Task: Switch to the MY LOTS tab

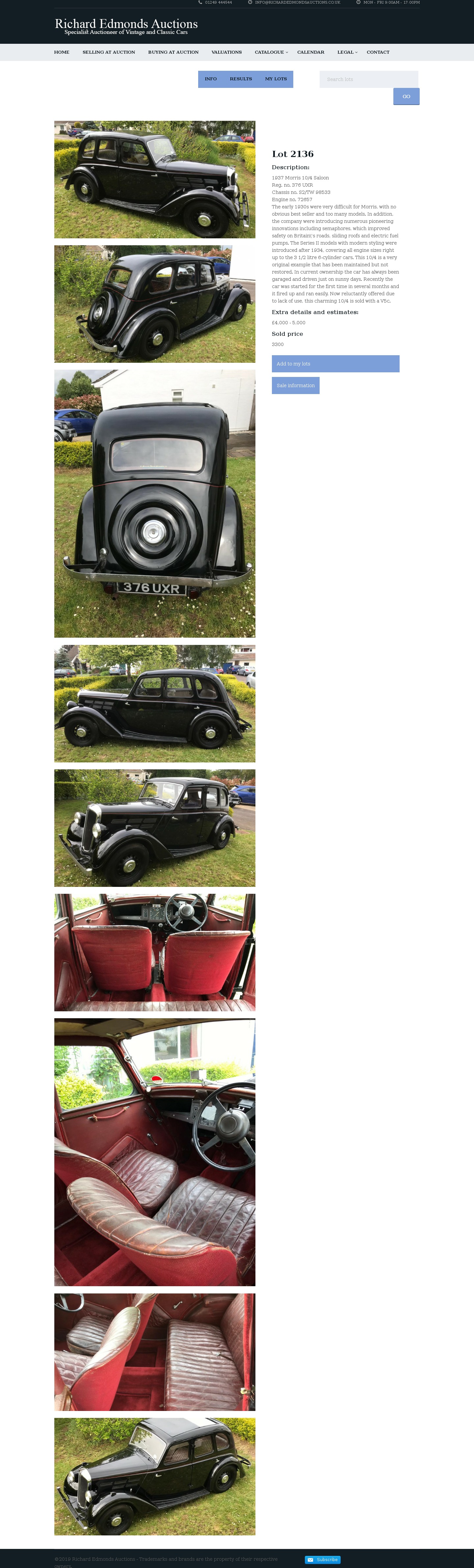Action: (276, 79)
